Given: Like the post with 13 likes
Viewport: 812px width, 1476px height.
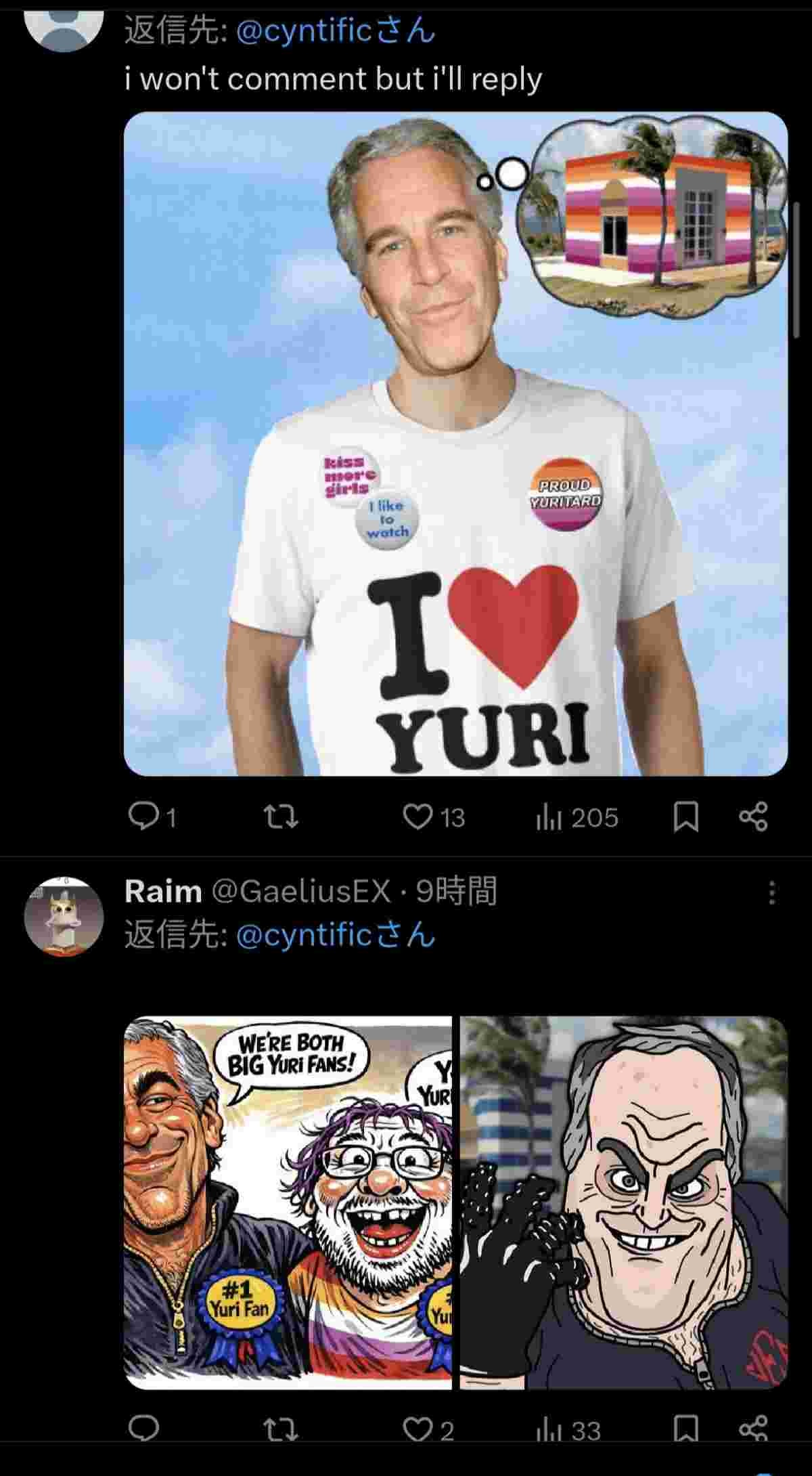Looking at the screenshot, I should (x=418, y=817).
